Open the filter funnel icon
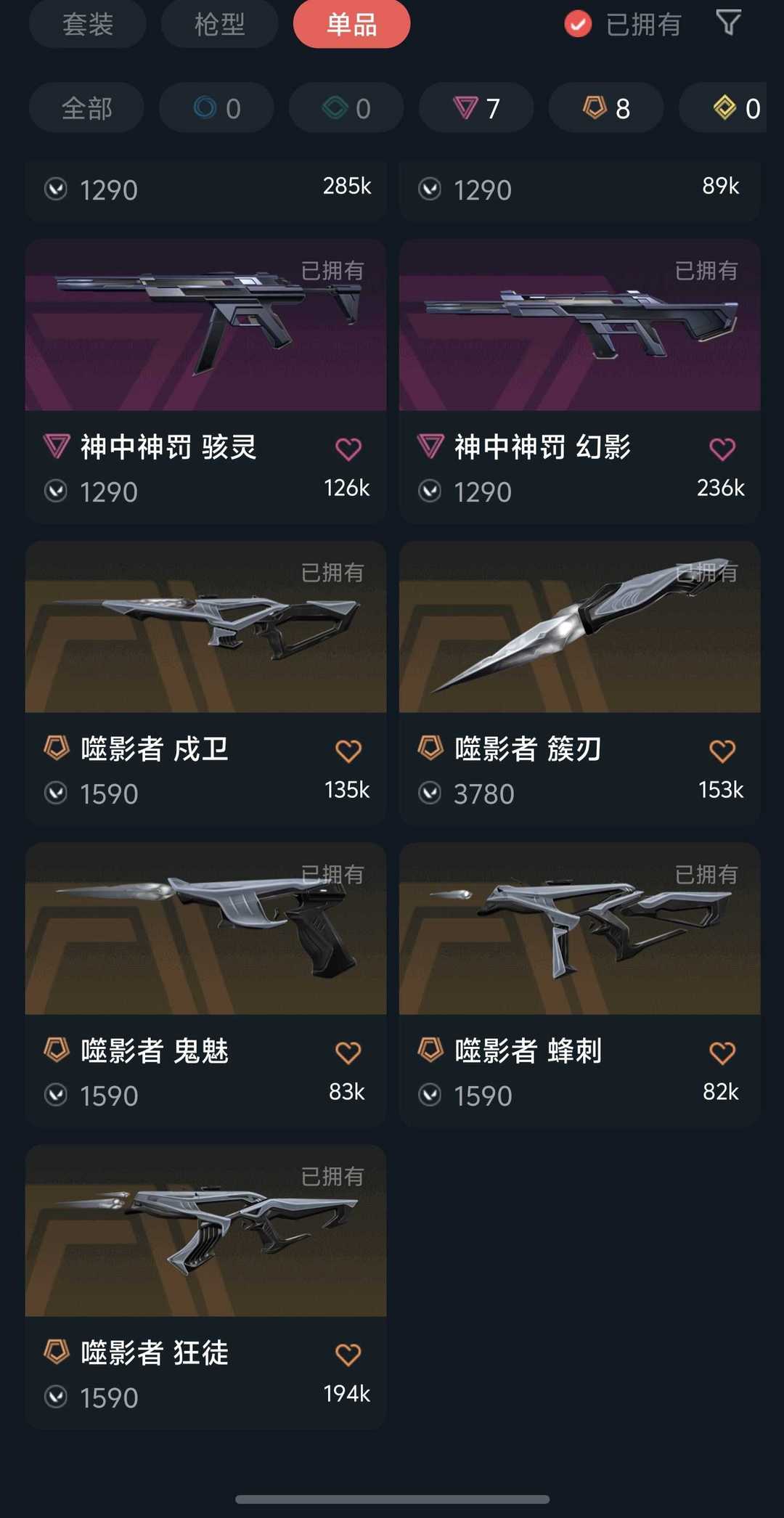The width and height of the screenshot is (784, 1518). 728,23
